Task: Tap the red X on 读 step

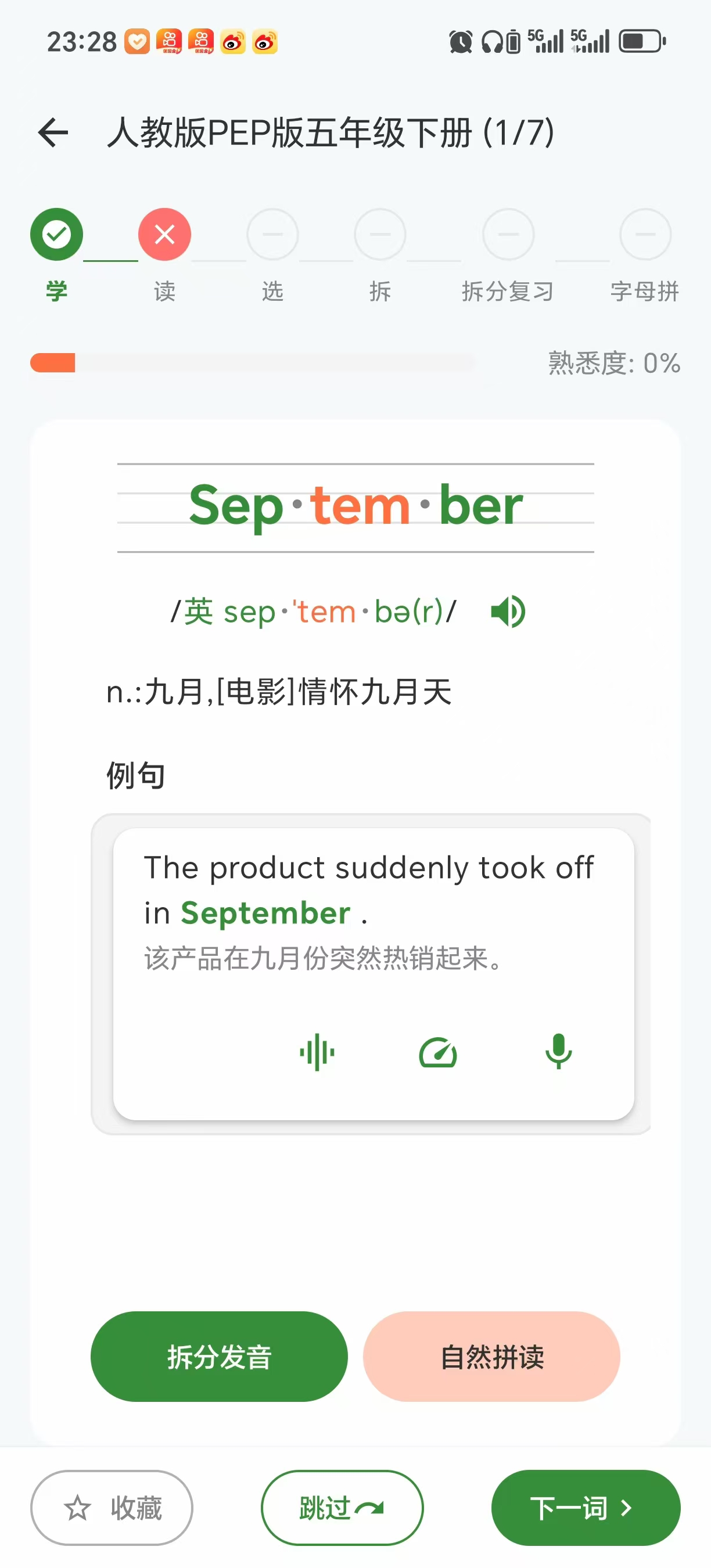Action: tap(164, 235)
